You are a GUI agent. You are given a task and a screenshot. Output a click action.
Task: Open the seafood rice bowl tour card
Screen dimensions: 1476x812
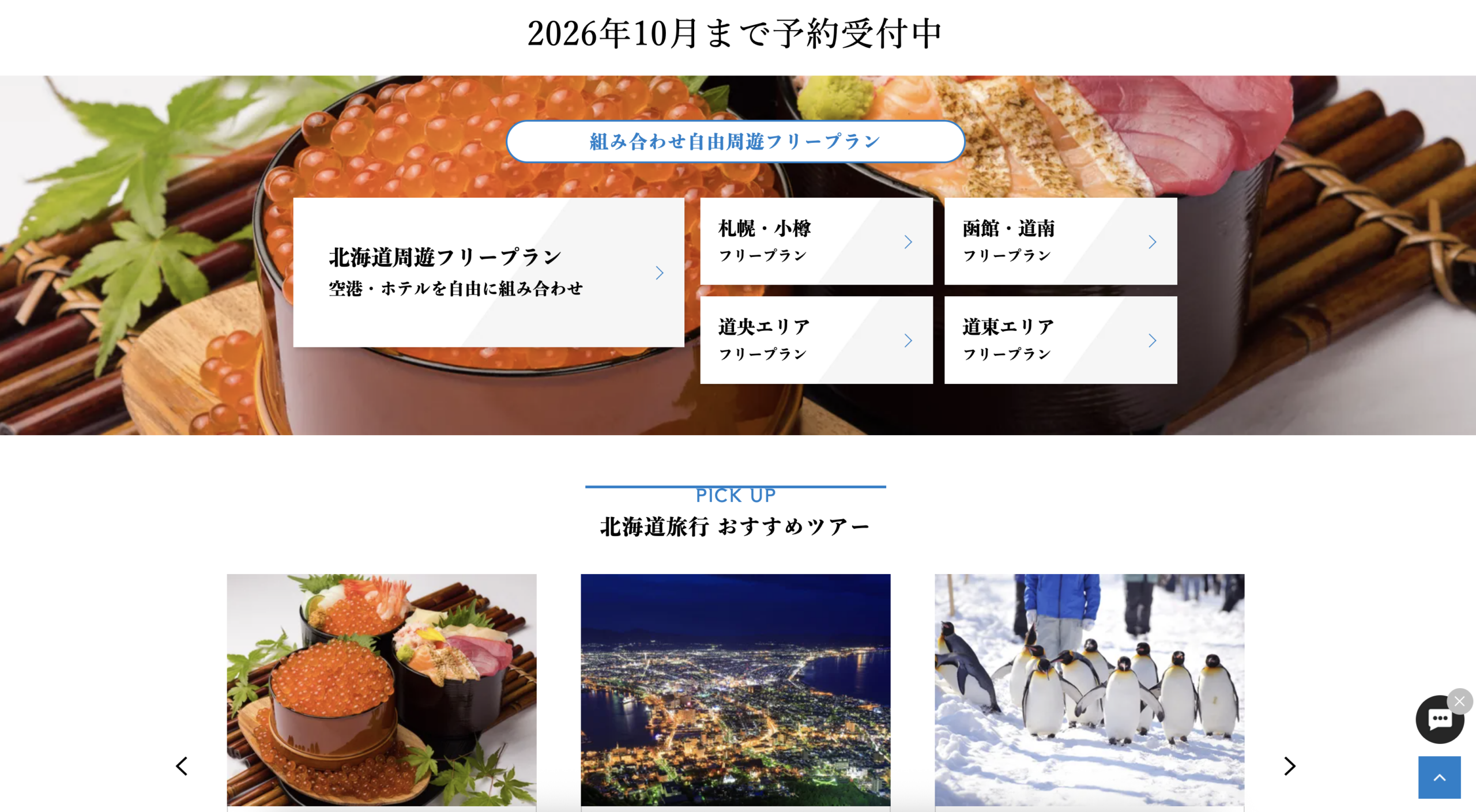pyautogui.click(x=381, y=689)
